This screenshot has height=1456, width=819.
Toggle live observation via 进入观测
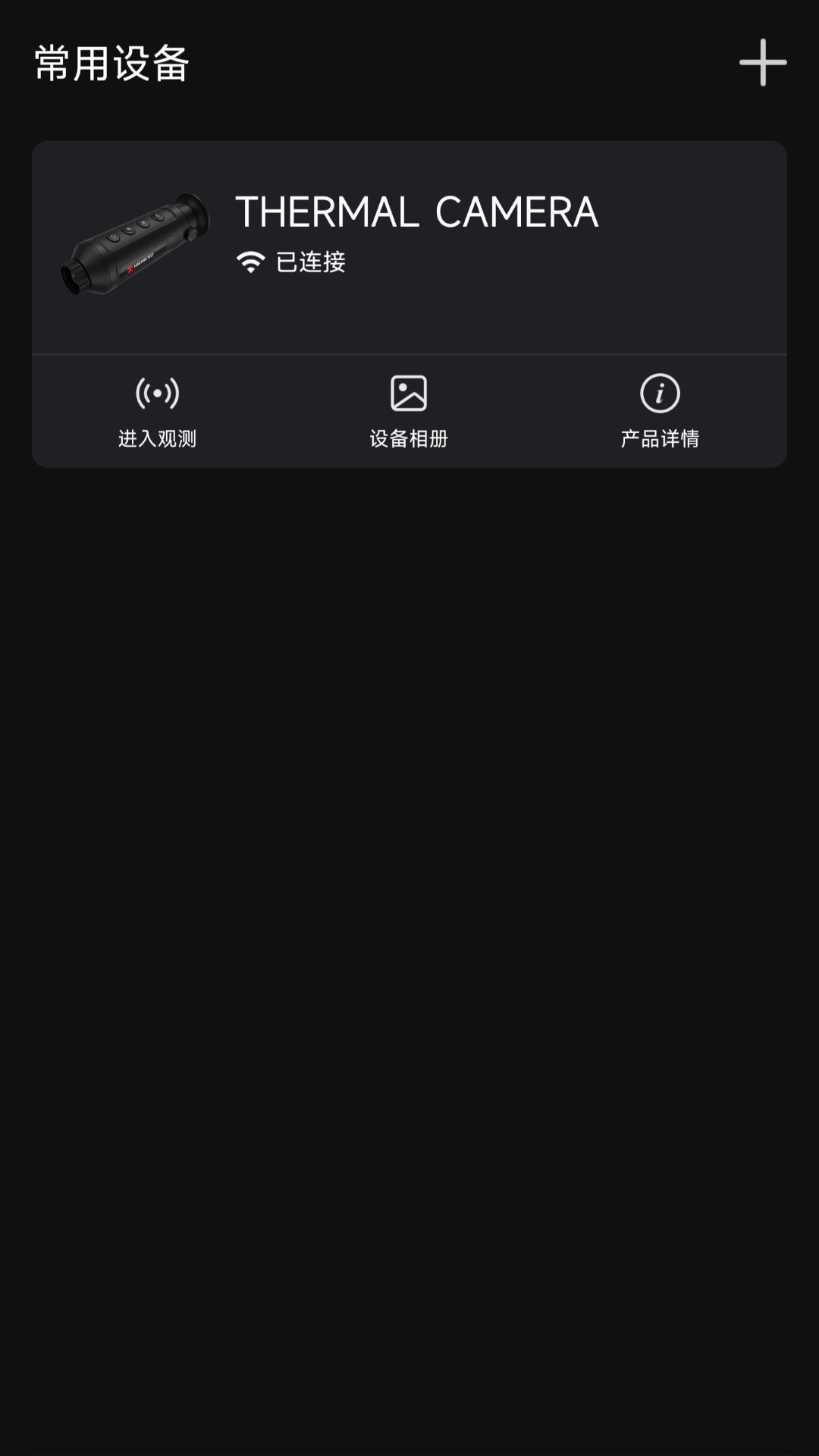(157, 412)
